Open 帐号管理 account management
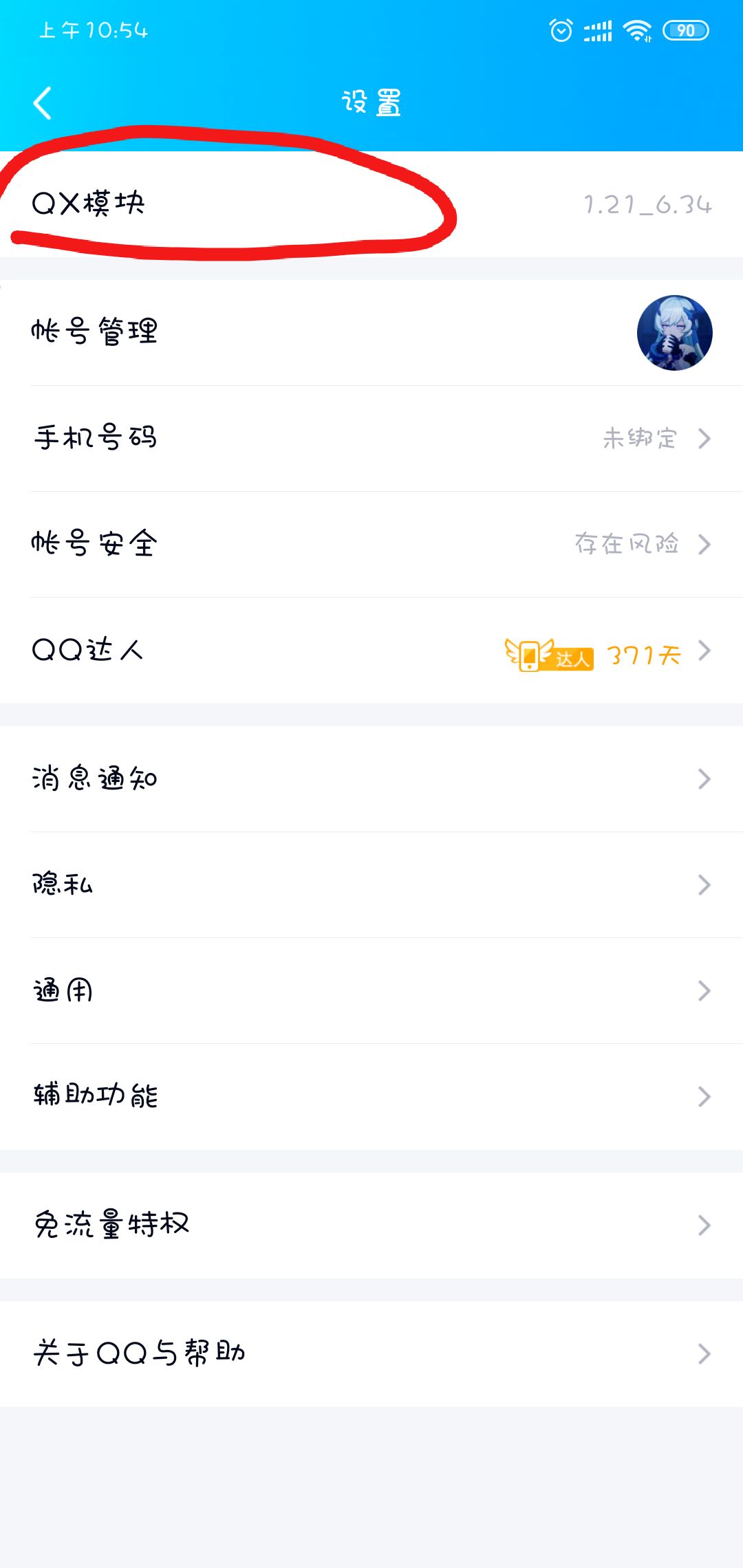The image size is (743, 1568). pos(371,333)
